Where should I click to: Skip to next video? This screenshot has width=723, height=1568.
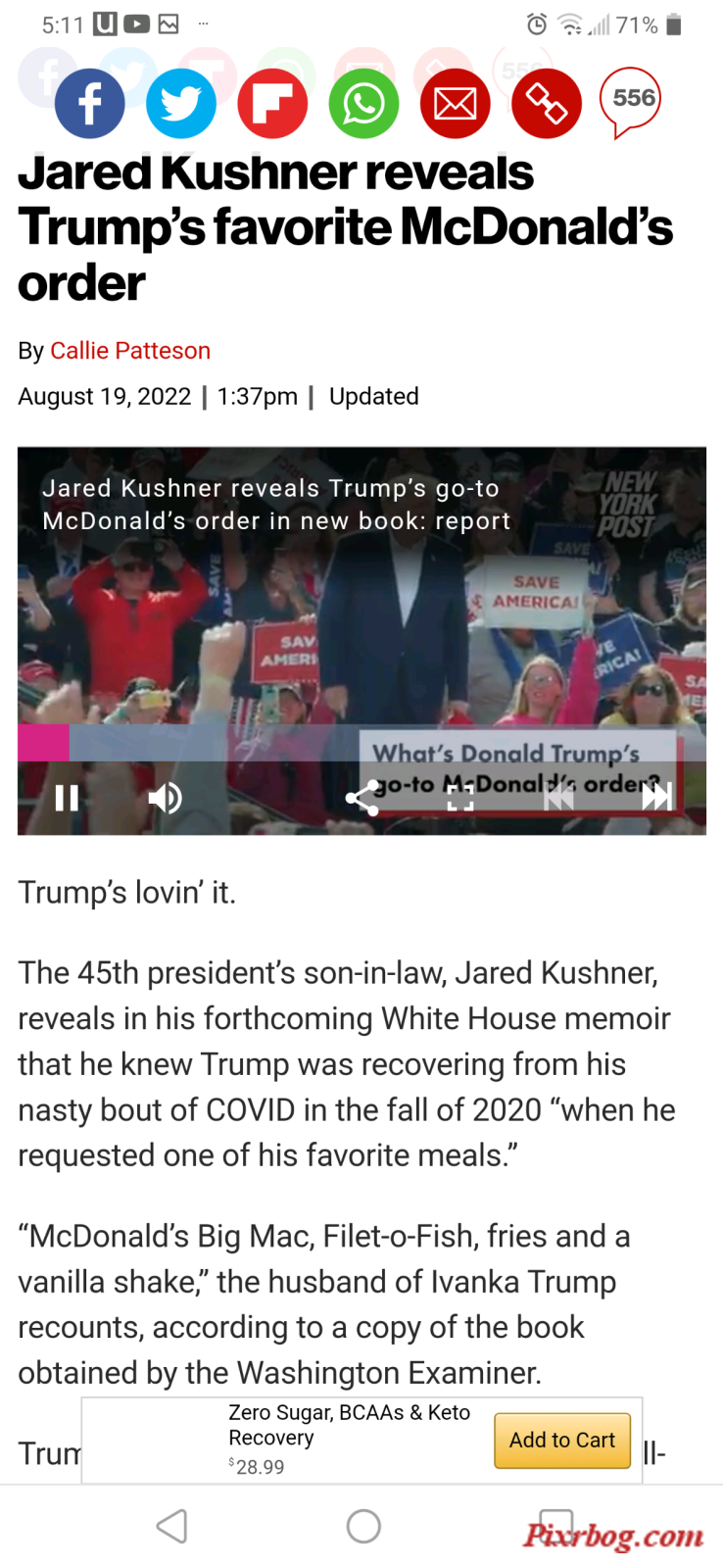tap(656, 799)
